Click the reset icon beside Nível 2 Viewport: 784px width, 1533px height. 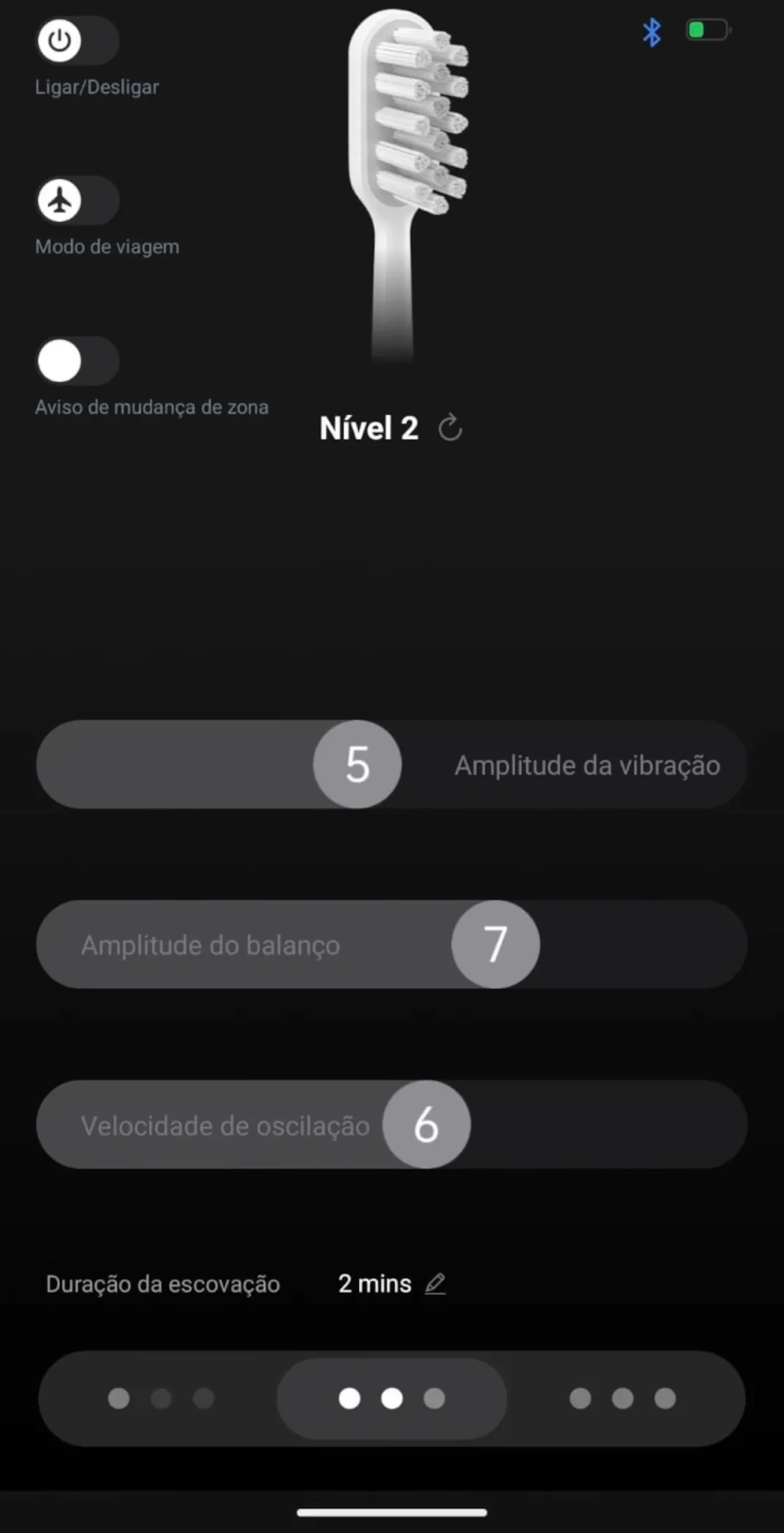(x=450, y=428)
